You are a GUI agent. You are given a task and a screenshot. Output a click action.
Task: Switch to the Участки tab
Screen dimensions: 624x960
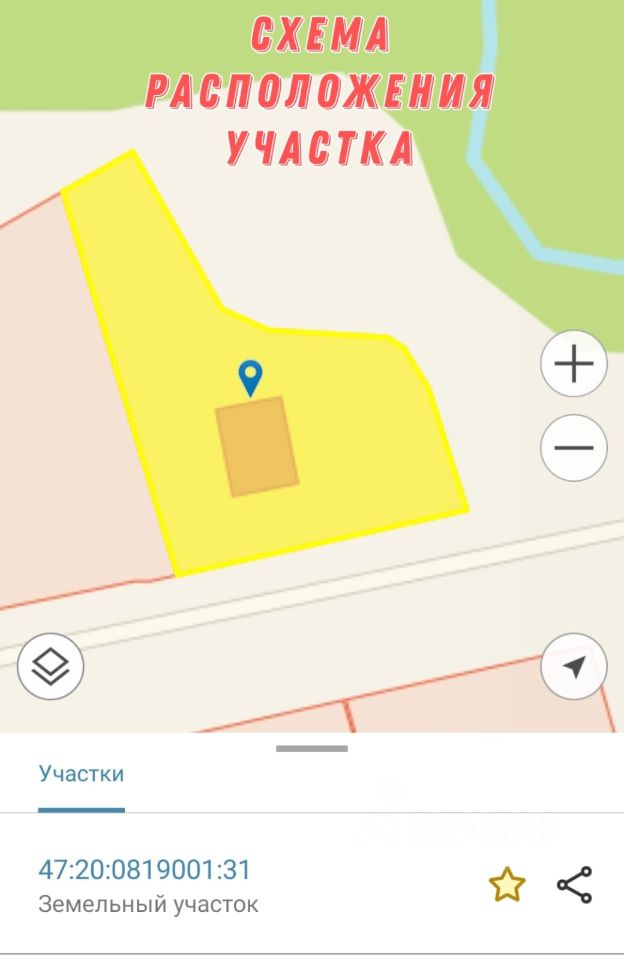point(81,773)
